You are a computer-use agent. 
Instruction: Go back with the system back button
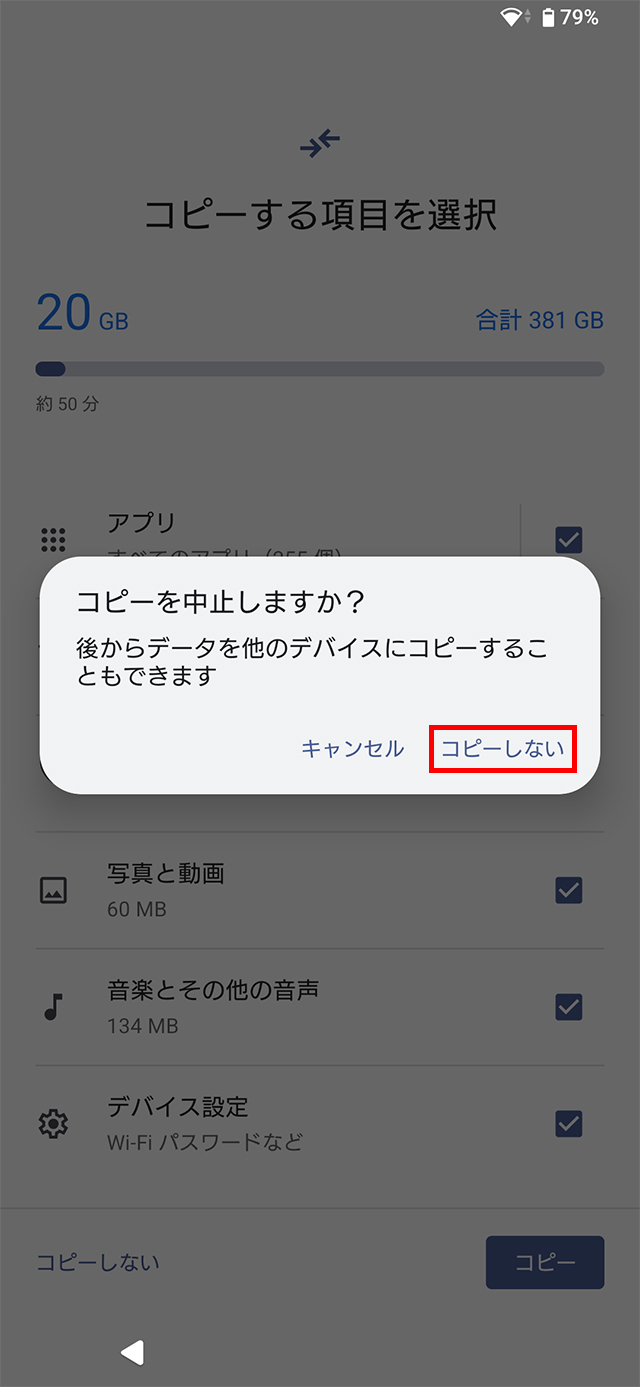pos(133,1352)
